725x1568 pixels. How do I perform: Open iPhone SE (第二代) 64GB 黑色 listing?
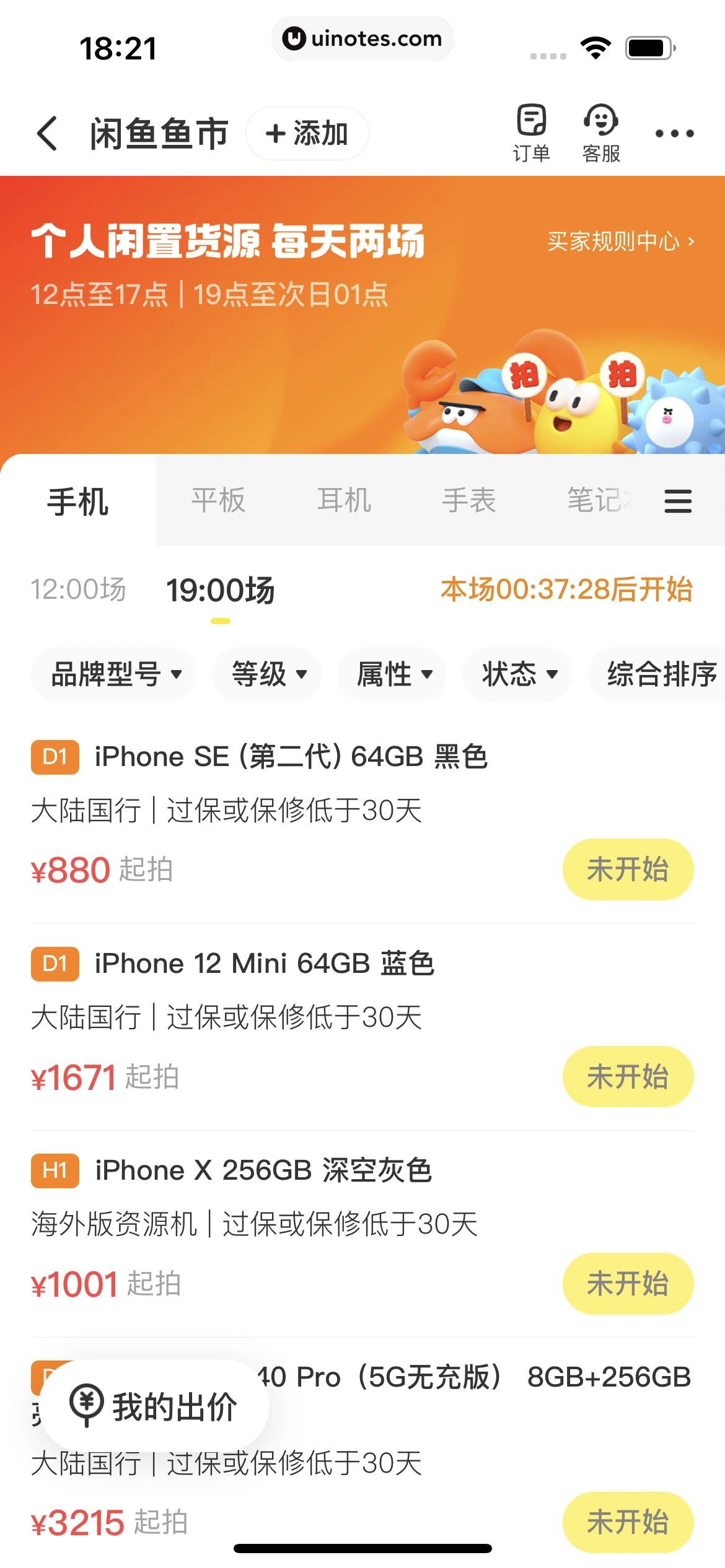291,757
